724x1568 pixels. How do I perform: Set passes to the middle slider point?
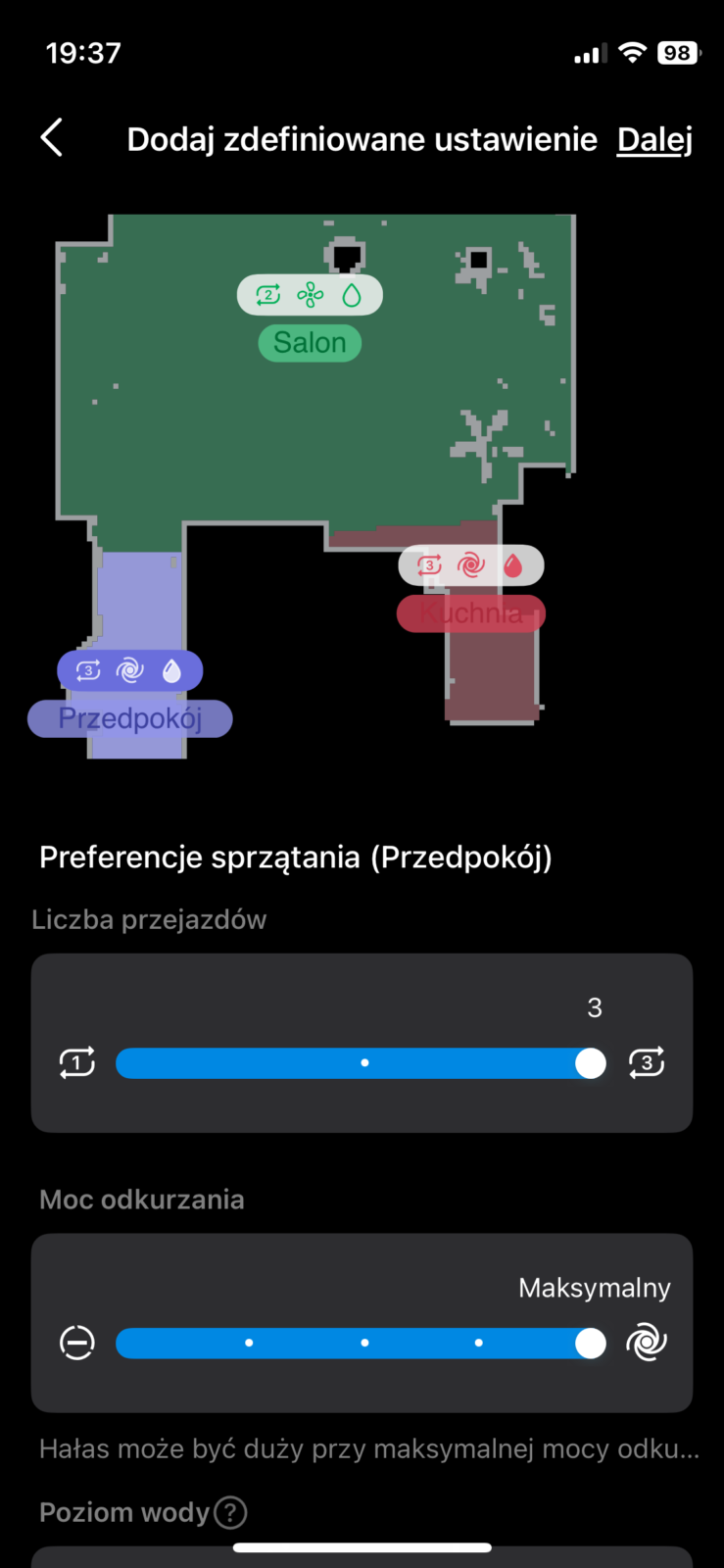pyautogui.click(x=364, y=1063)
